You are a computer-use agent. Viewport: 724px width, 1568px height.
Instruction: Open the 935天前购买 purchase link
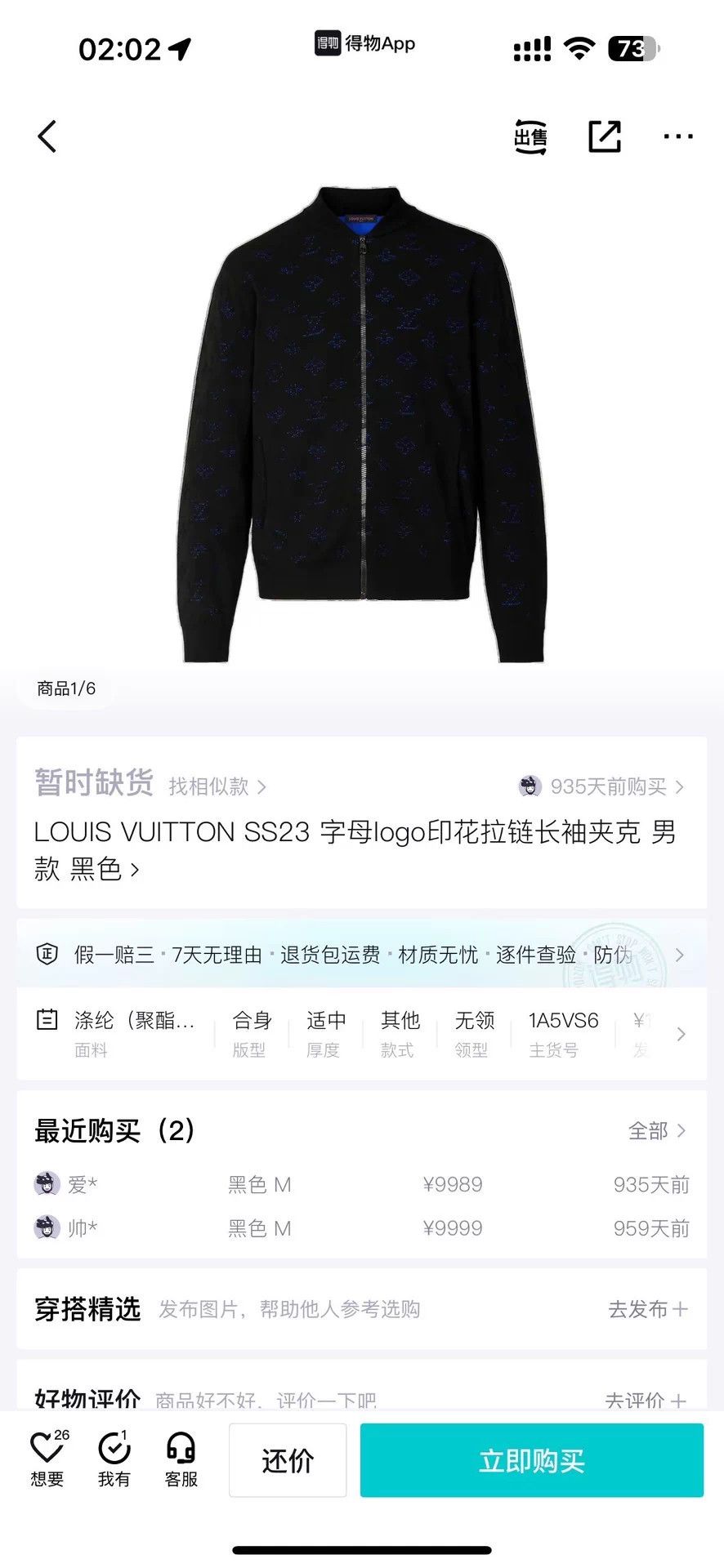[601, 786]
